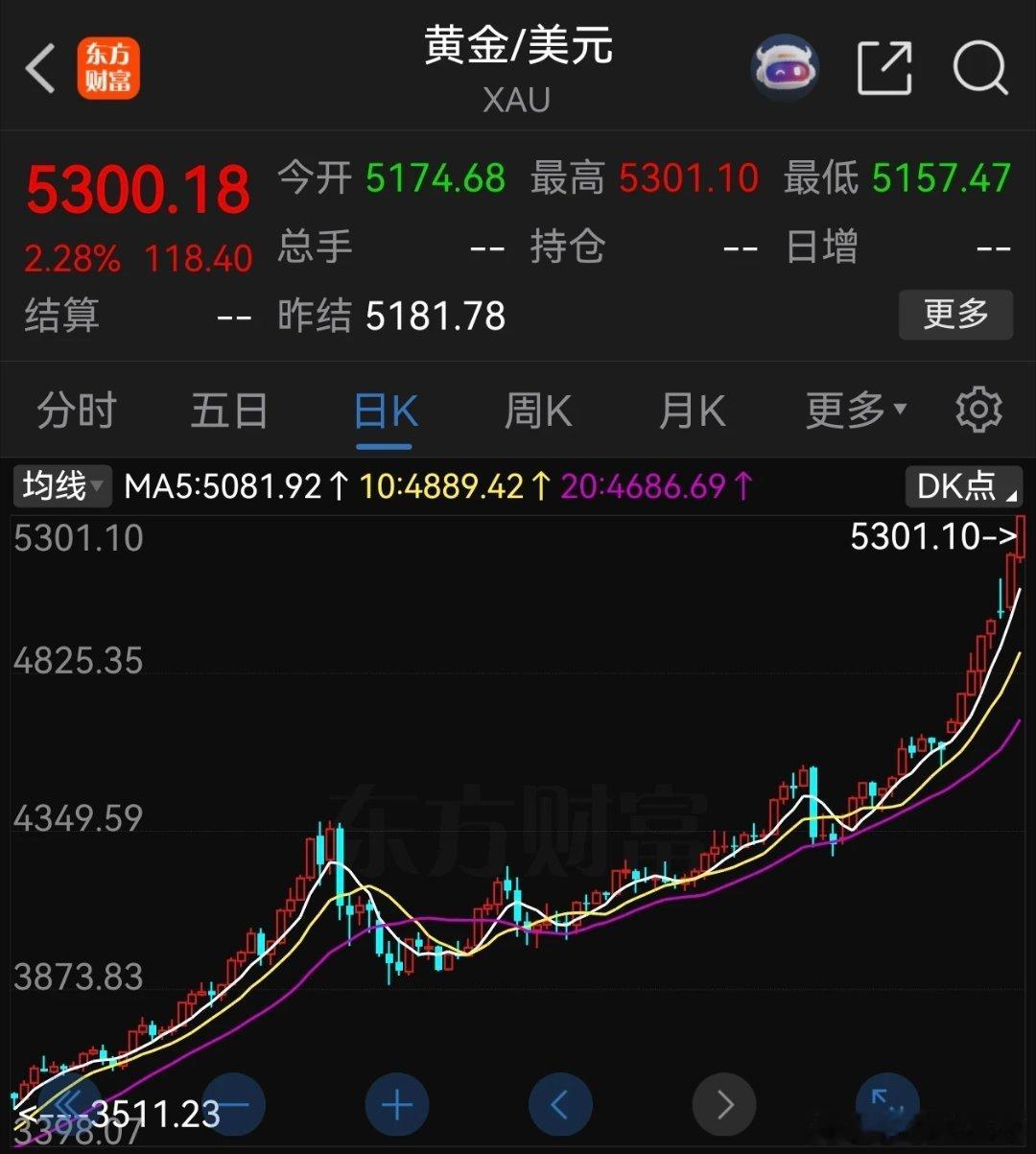Viewport: 1036px width, 1154px height.
Task: Zoom out of chart with minus icon
Action: pyautogui.click(x=233, y=1104)
